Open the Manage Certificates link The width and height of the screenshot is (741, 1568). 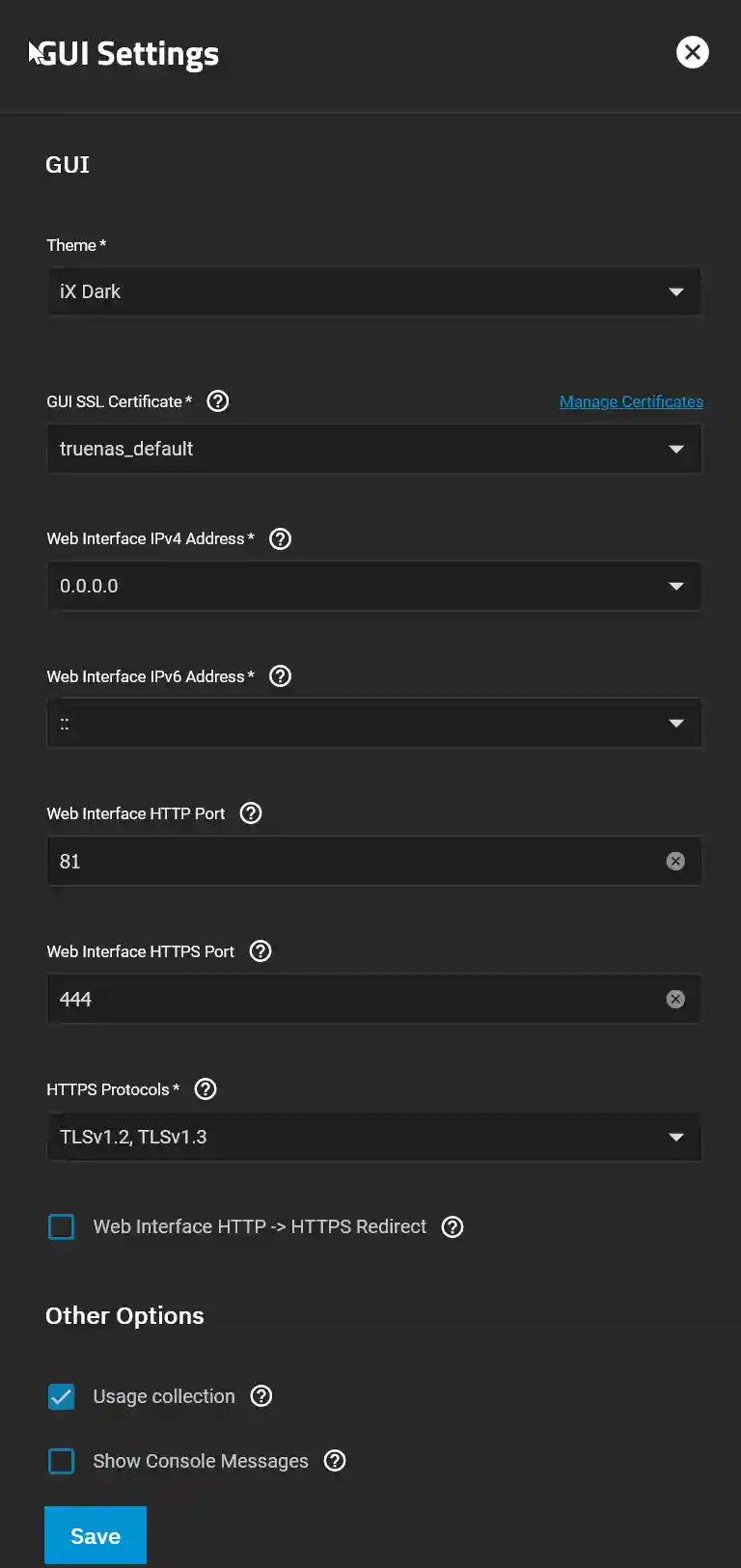(631, 400)
